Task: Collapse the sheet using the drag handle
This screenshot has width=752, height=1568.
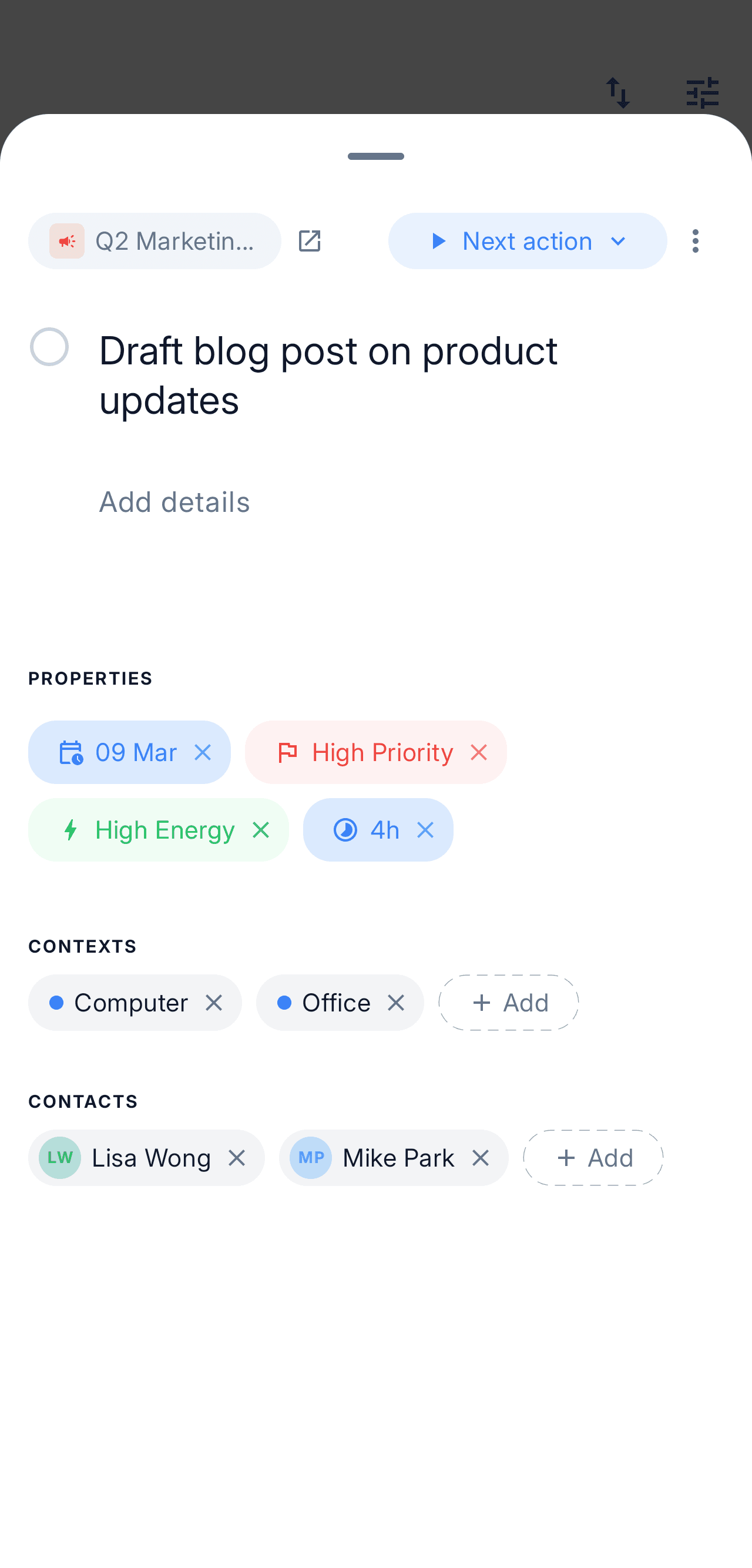Action: pyautogui.click(x=375, y=156)
